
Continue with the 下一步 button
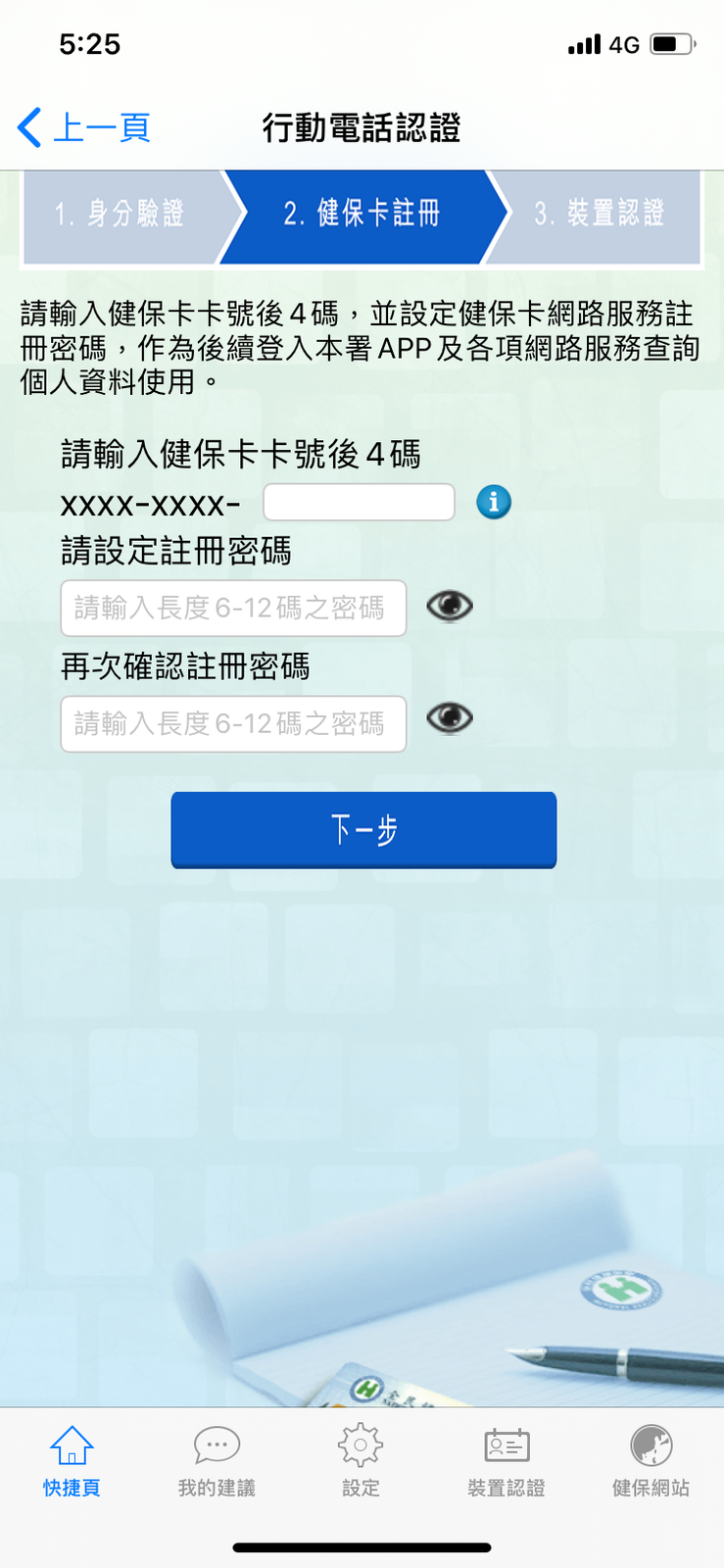pos(363,829)
